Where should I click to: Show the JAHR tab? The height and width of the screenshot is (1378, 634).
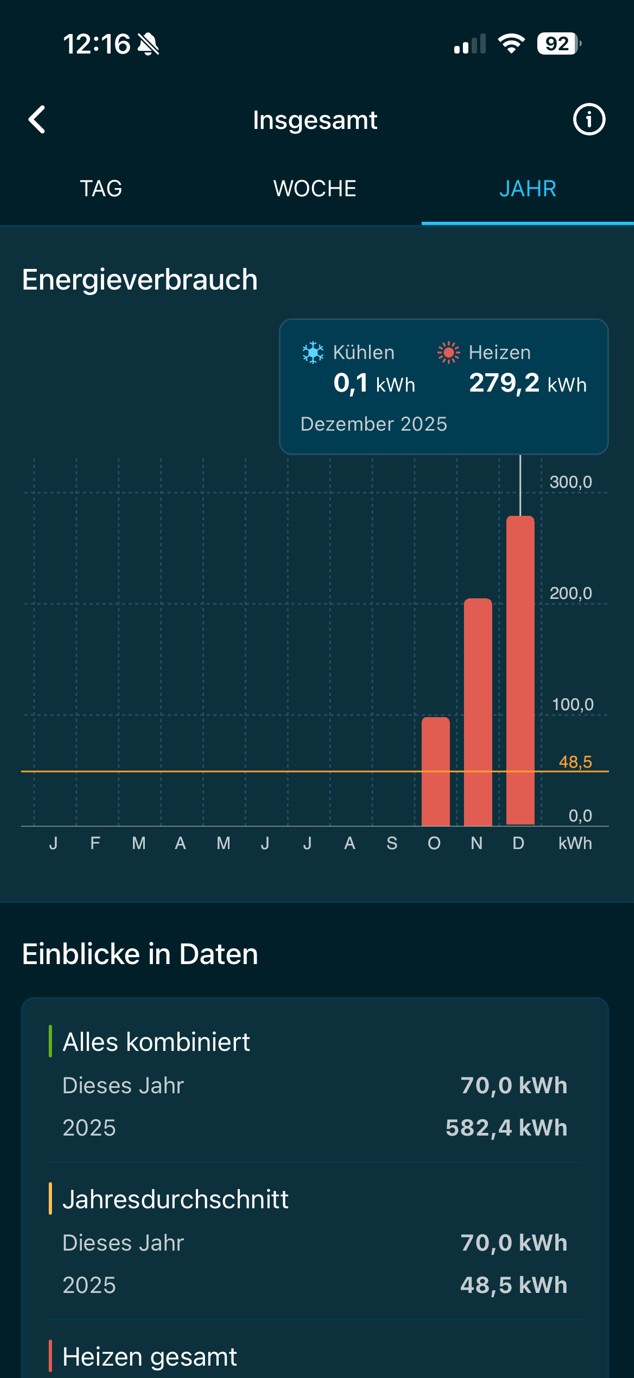point(528,189)
